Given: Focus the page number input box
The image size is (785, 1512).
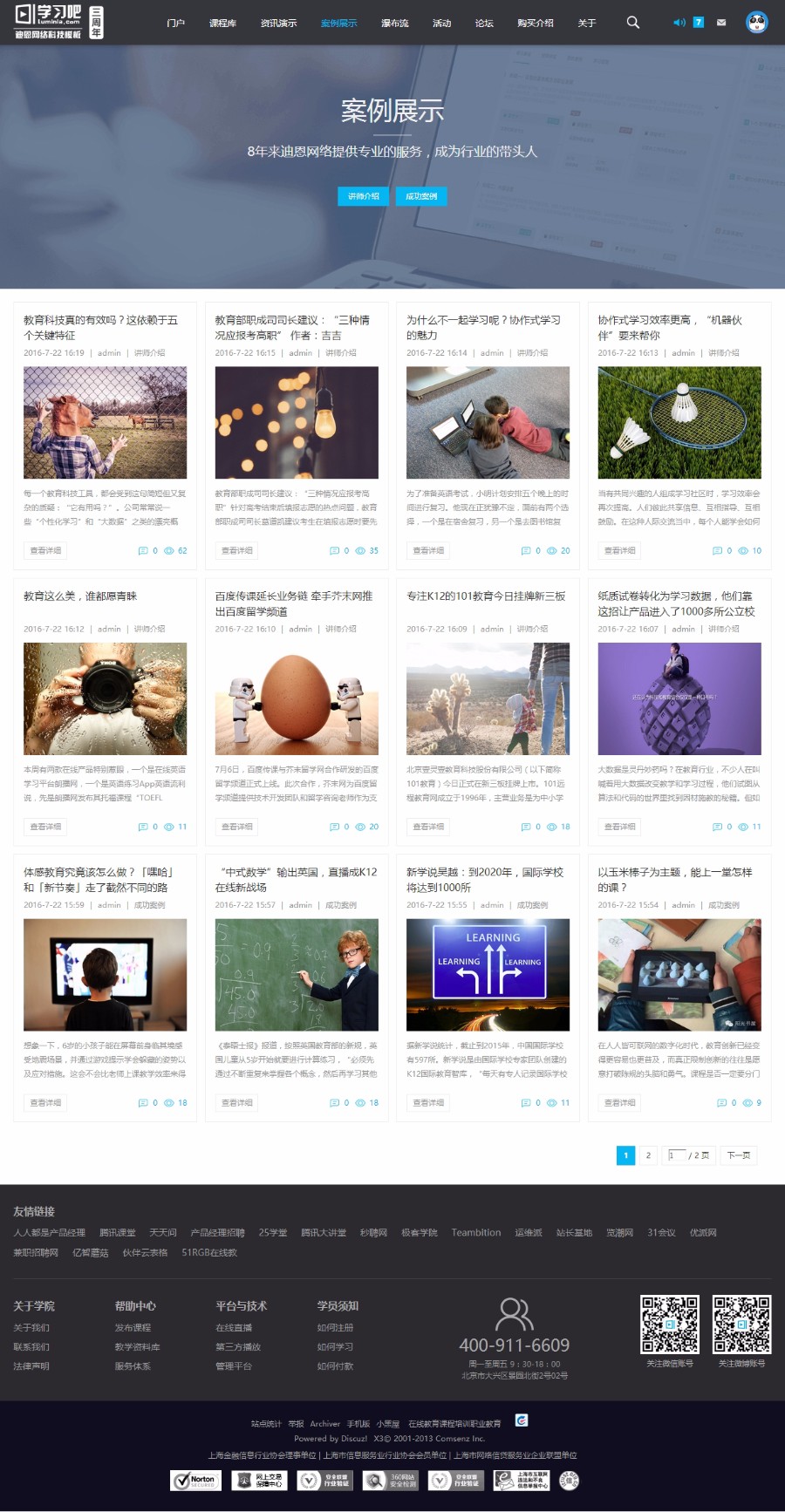Looking at the screenshot, I should pos(675,1155).
